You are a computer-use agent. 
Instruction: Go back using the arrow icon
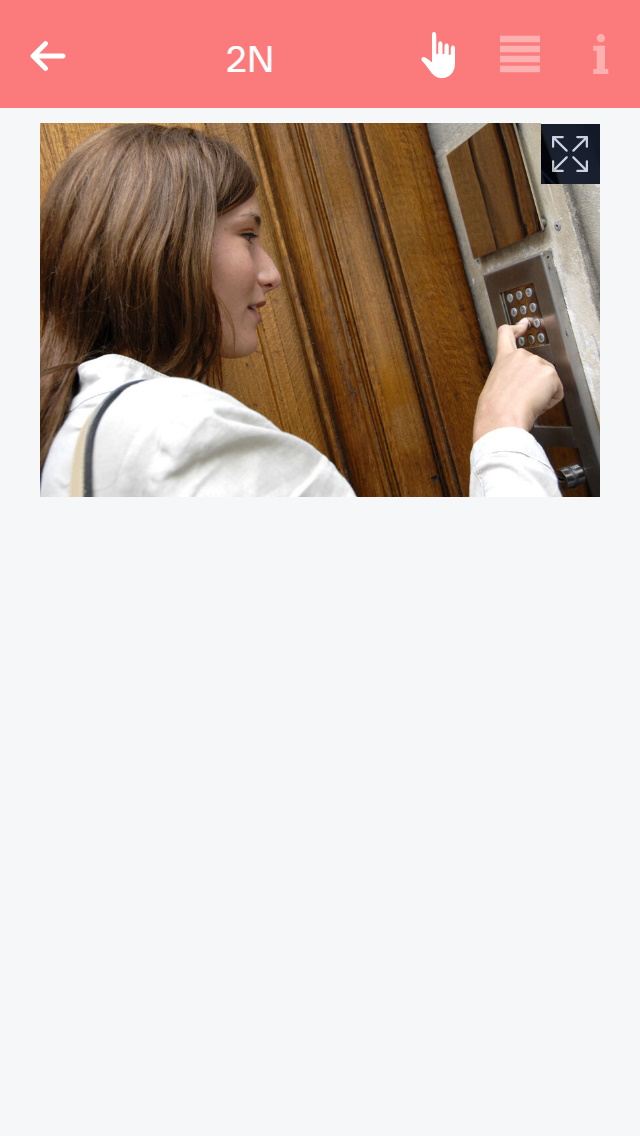[x=47, y=56]
